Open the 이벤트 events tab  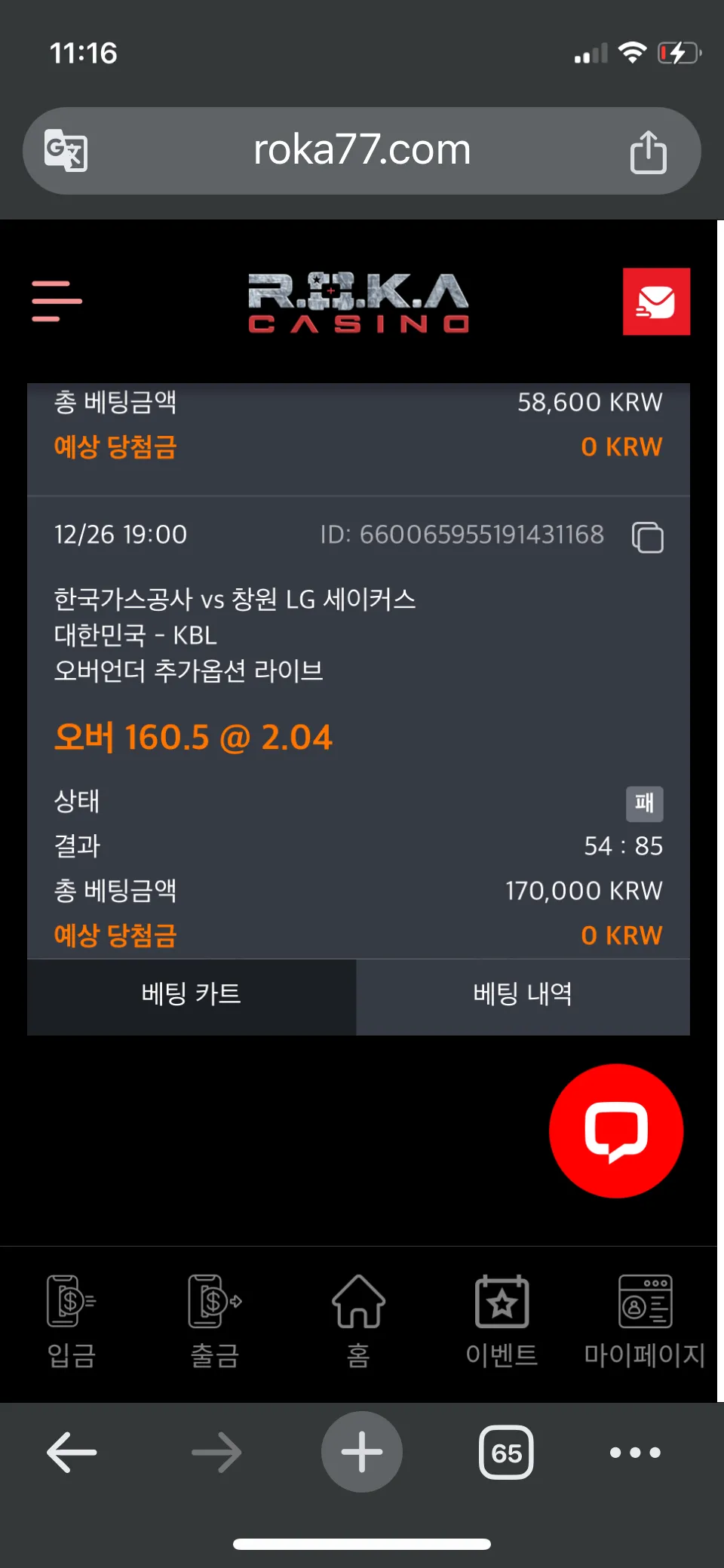502,1322
